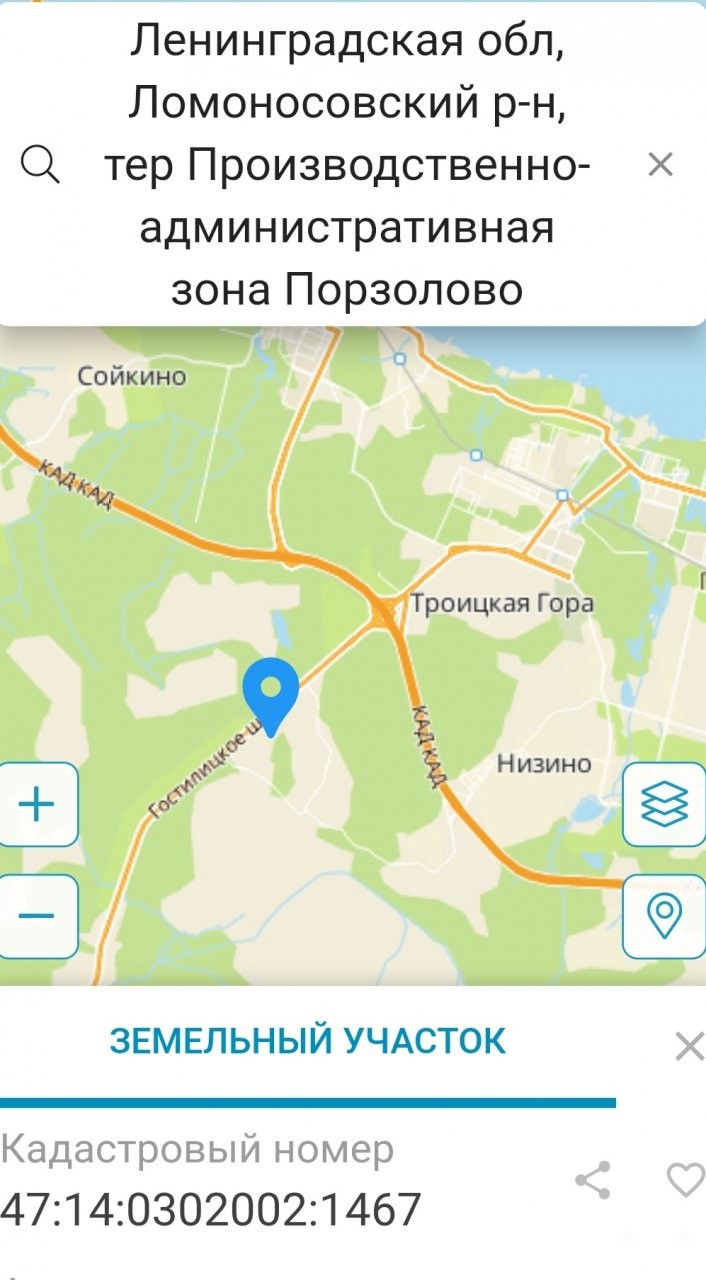Screen dimensions: 706x1280
Task: Tap the search magnifier icon
Action: point(40,165)
